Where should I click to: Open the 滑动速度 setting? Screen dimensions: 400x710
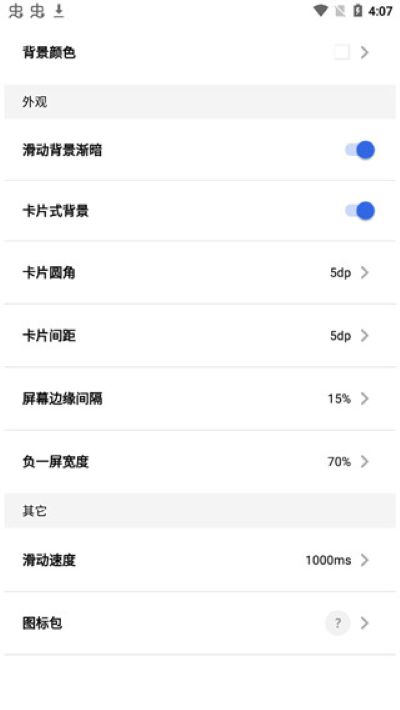(x=200, y=560)
